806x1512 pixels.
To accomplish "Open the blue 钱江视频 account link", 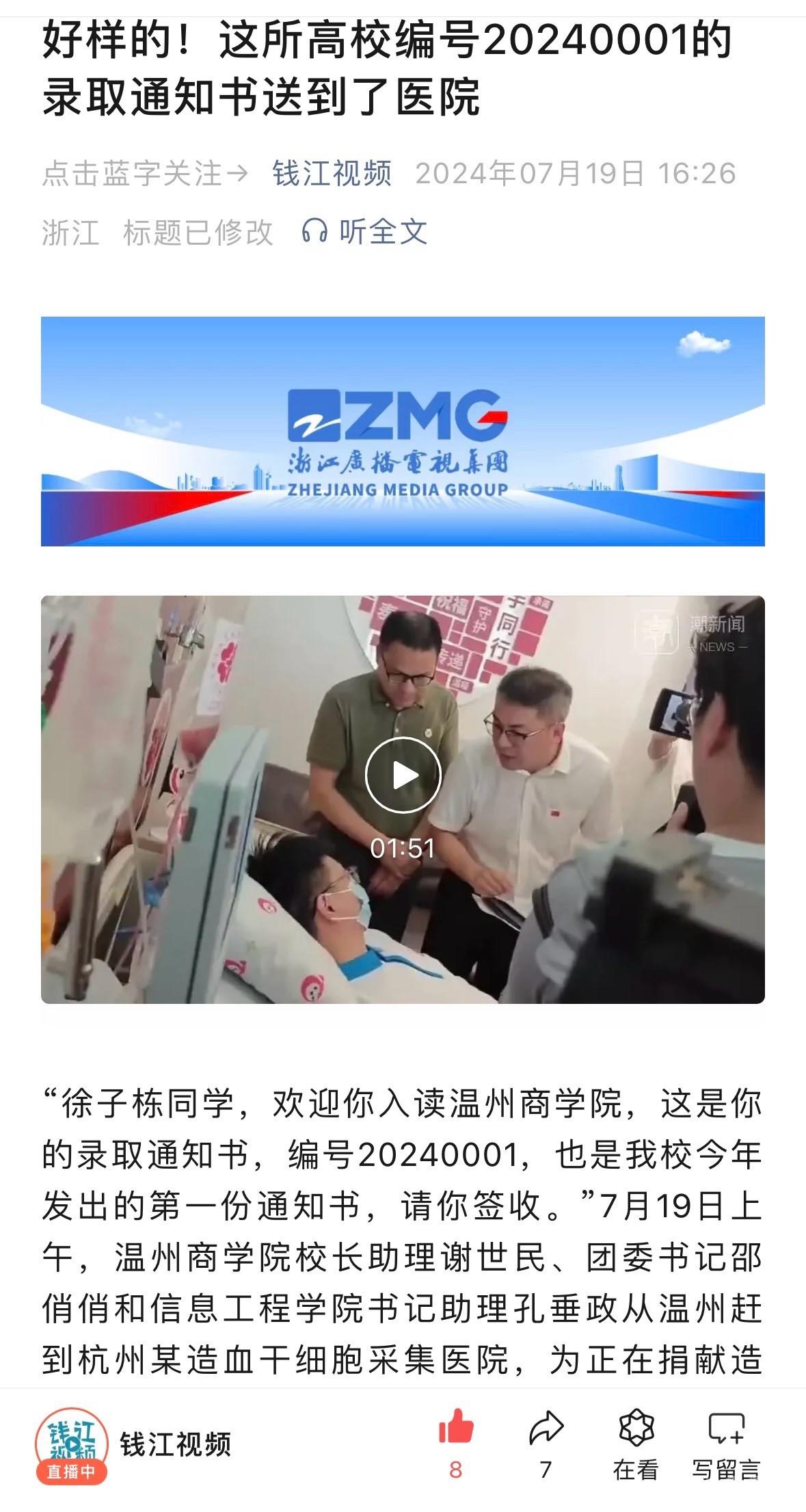I will [332, 173].
